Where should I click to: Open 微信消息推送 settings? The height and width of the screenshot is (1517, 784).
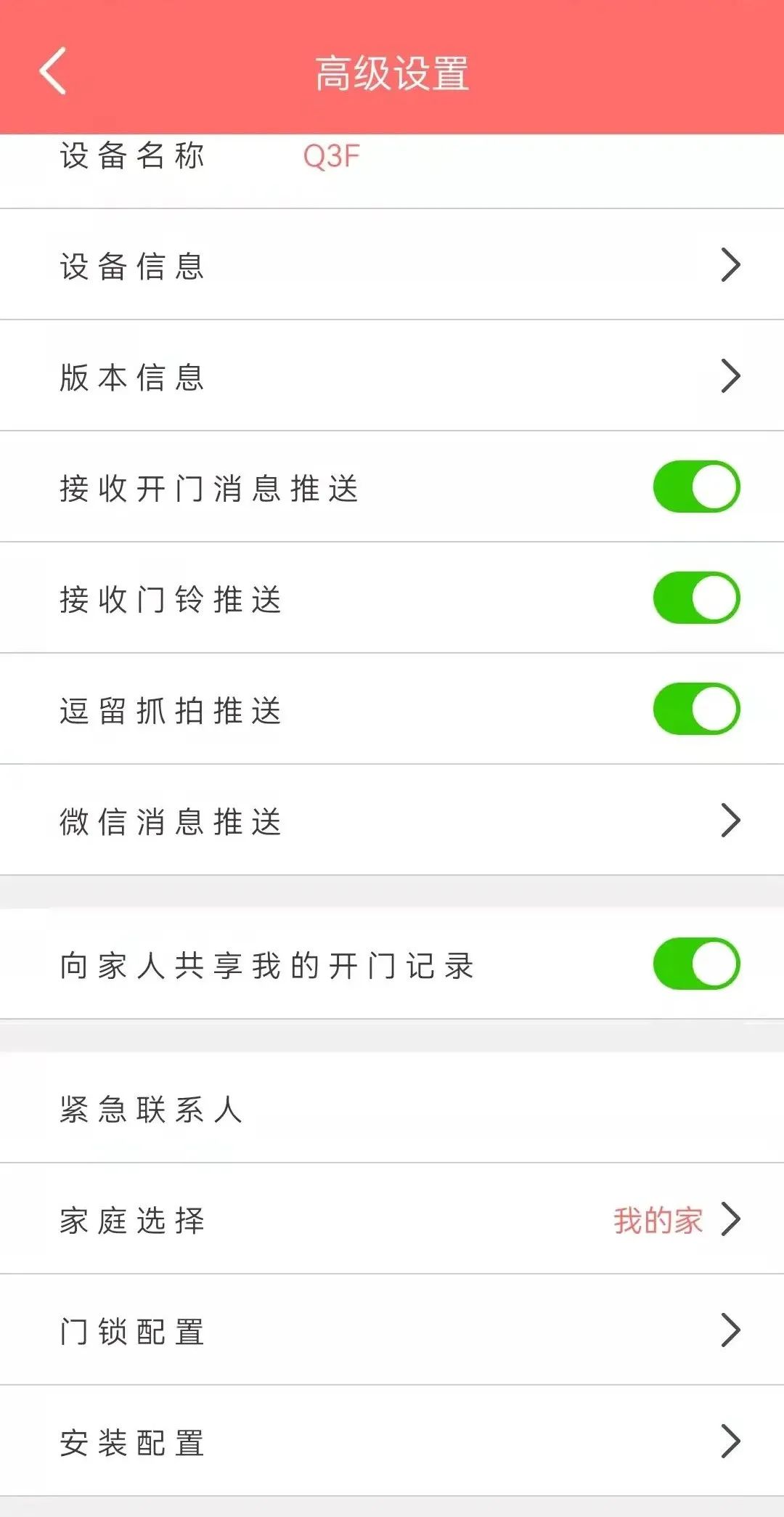point(392,821)
